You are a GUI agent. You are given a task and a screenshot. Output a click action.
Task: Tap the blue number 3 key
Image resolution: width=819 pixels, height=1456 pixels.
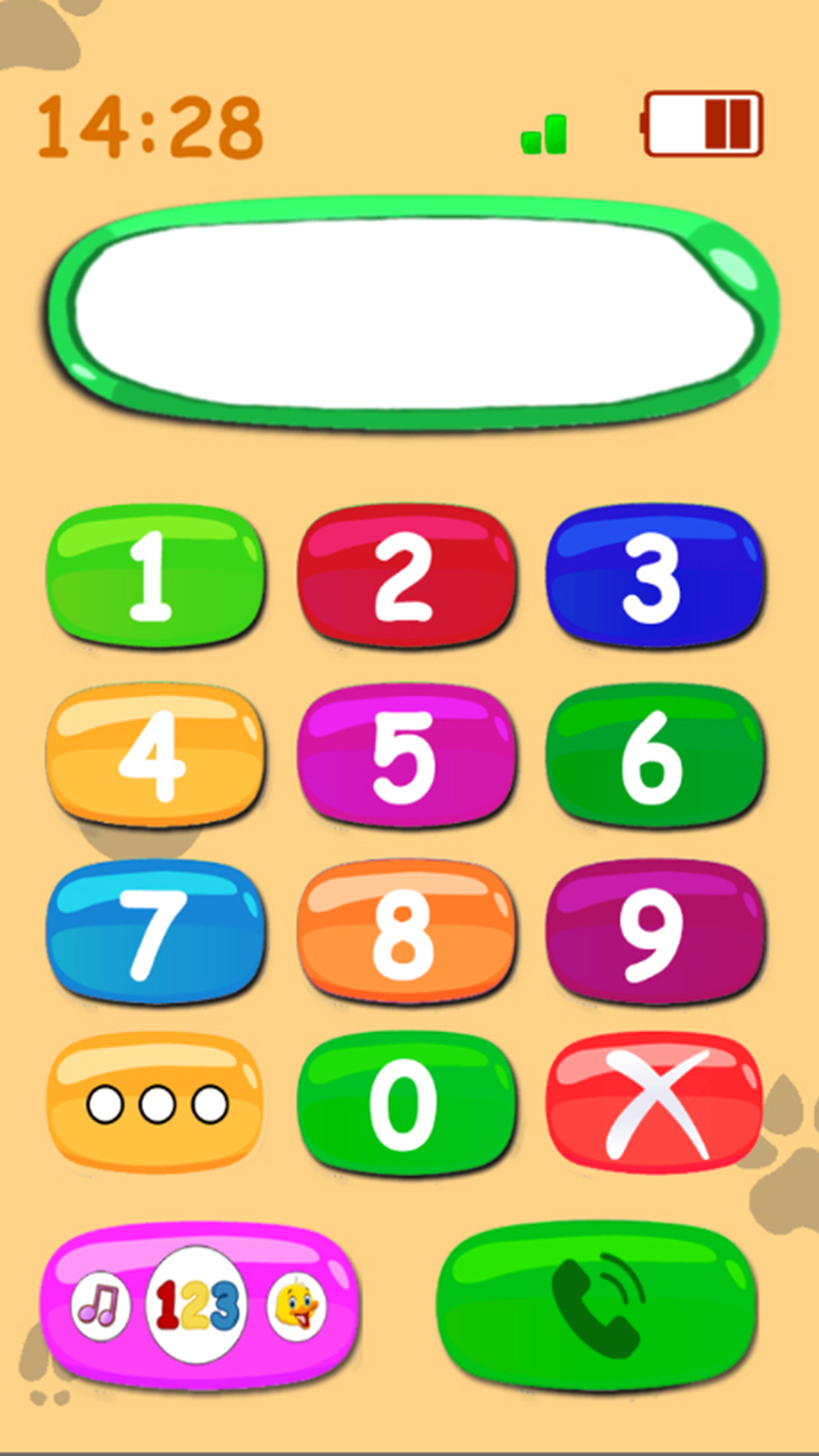tap(654, 576)
